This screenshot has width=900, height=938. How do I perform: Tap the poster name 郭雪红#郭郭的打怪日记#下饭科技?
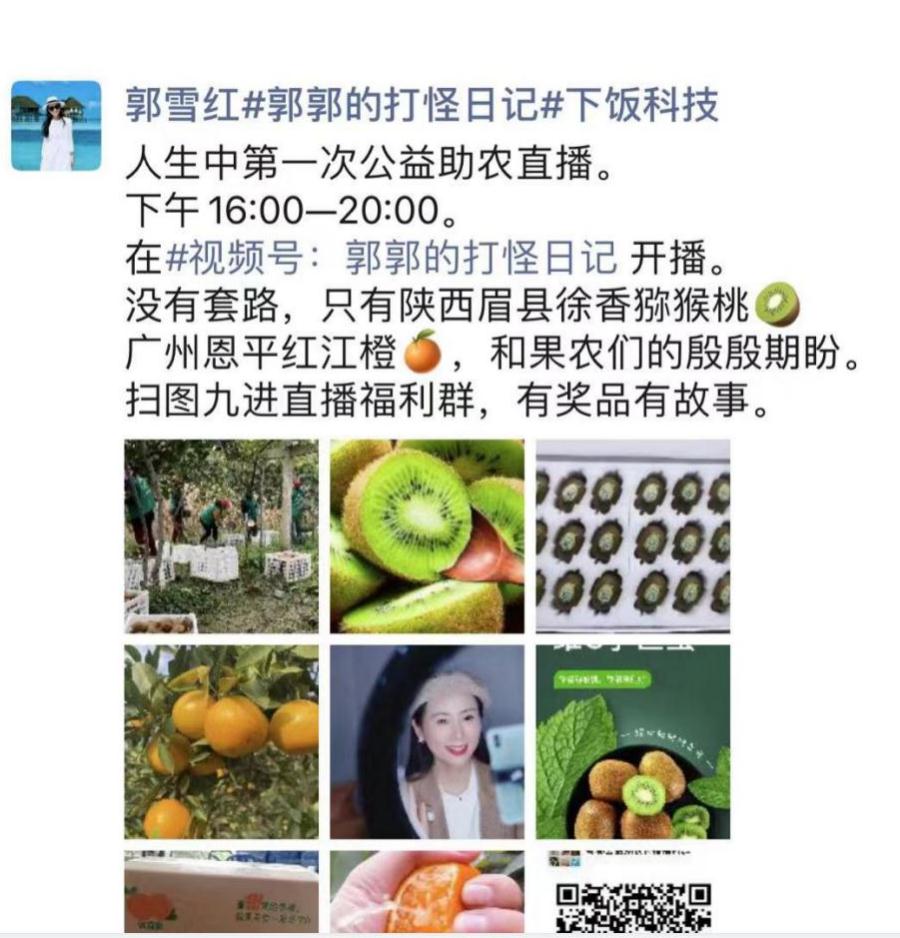tap(421, 105)
